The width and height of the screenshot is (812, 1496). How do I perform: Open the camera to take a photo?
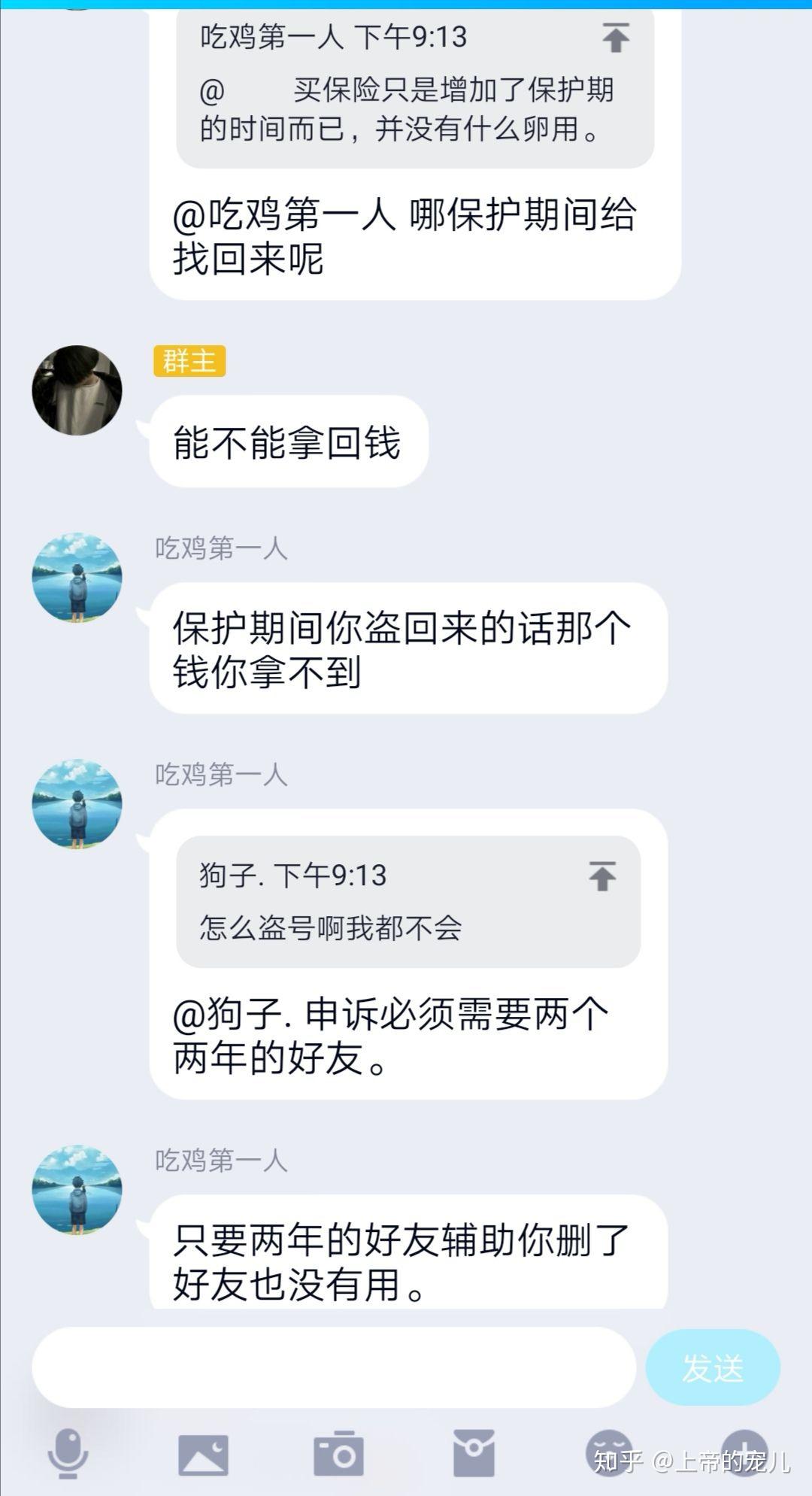pos(338,1453)
